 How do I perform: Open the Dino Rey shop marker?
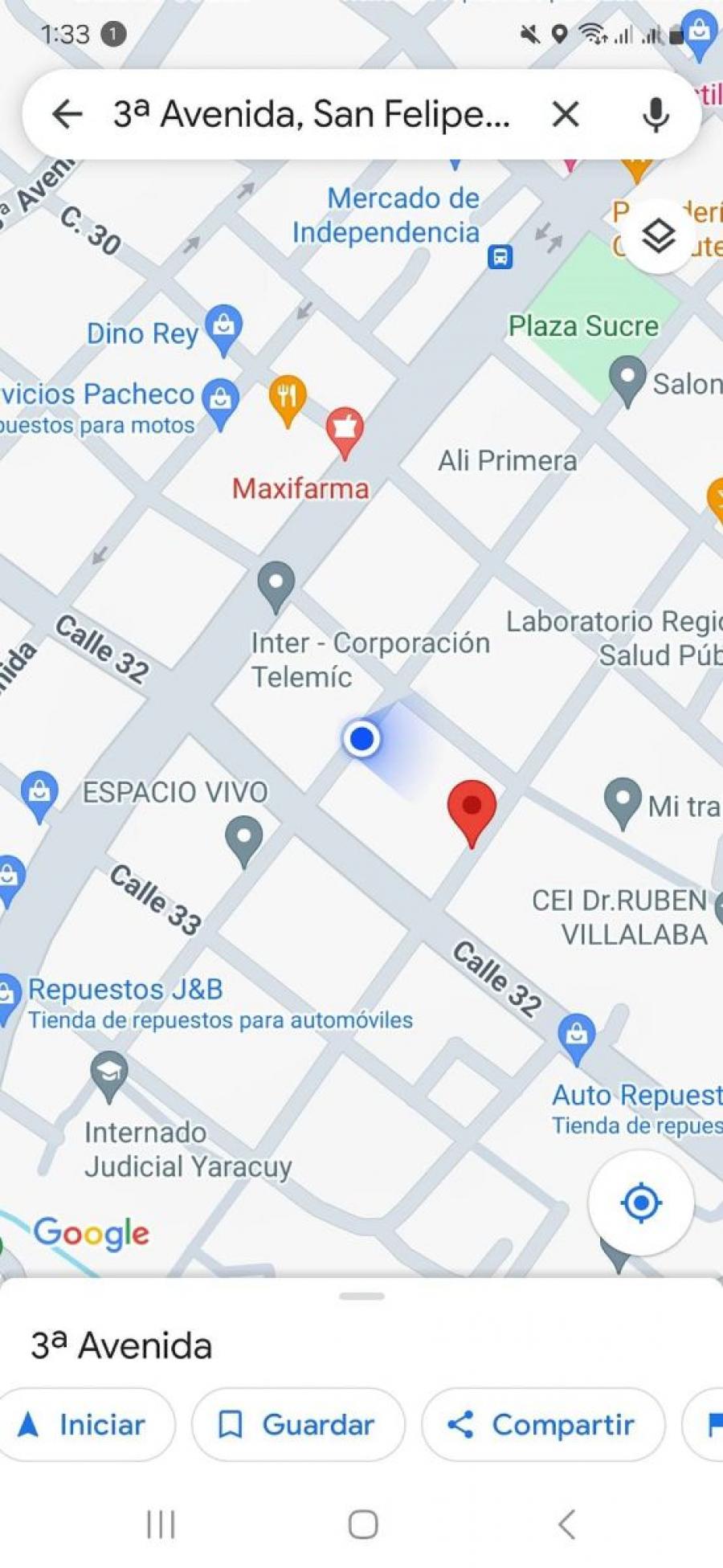click(x=223, y=329)
